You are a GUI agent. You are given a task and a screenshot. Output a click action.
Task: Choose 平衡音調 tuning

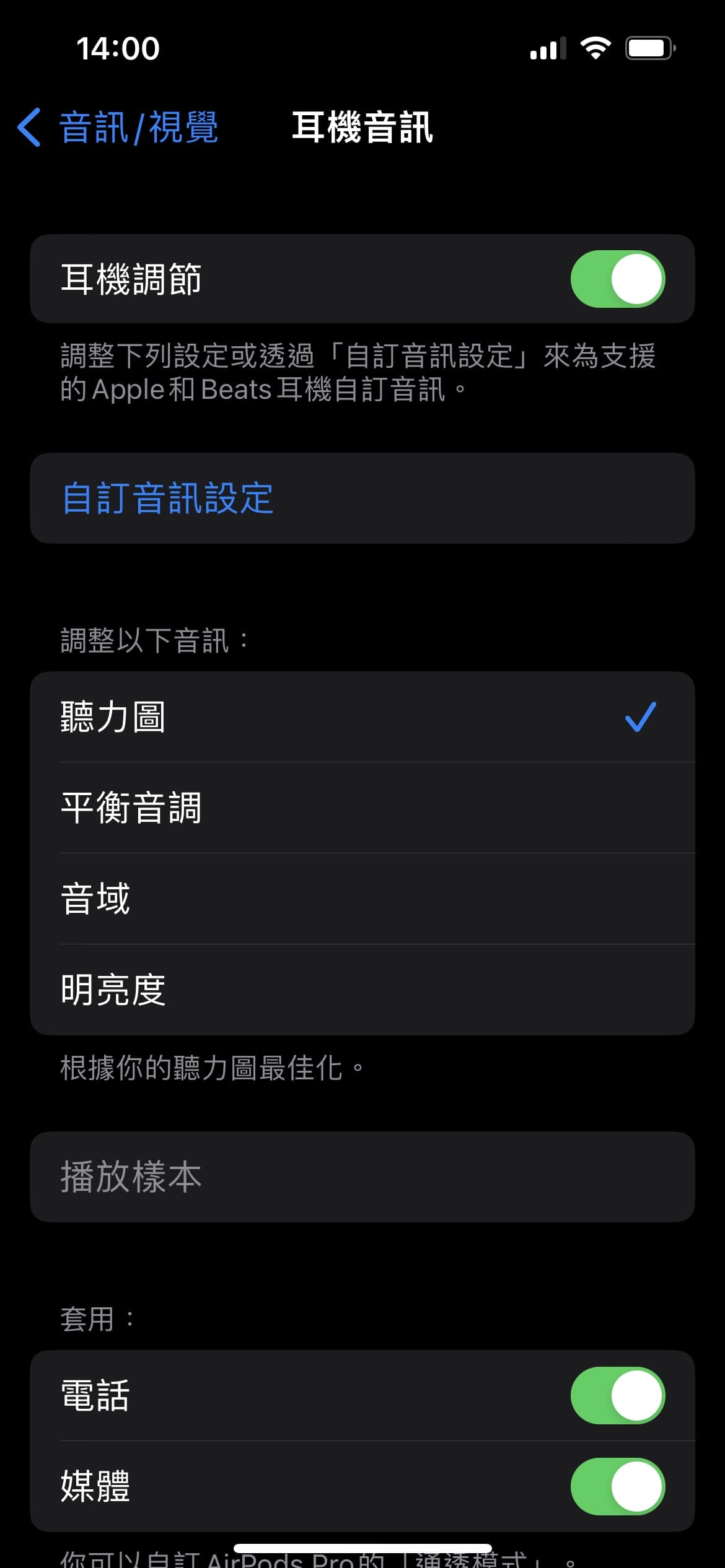point(362,808)
